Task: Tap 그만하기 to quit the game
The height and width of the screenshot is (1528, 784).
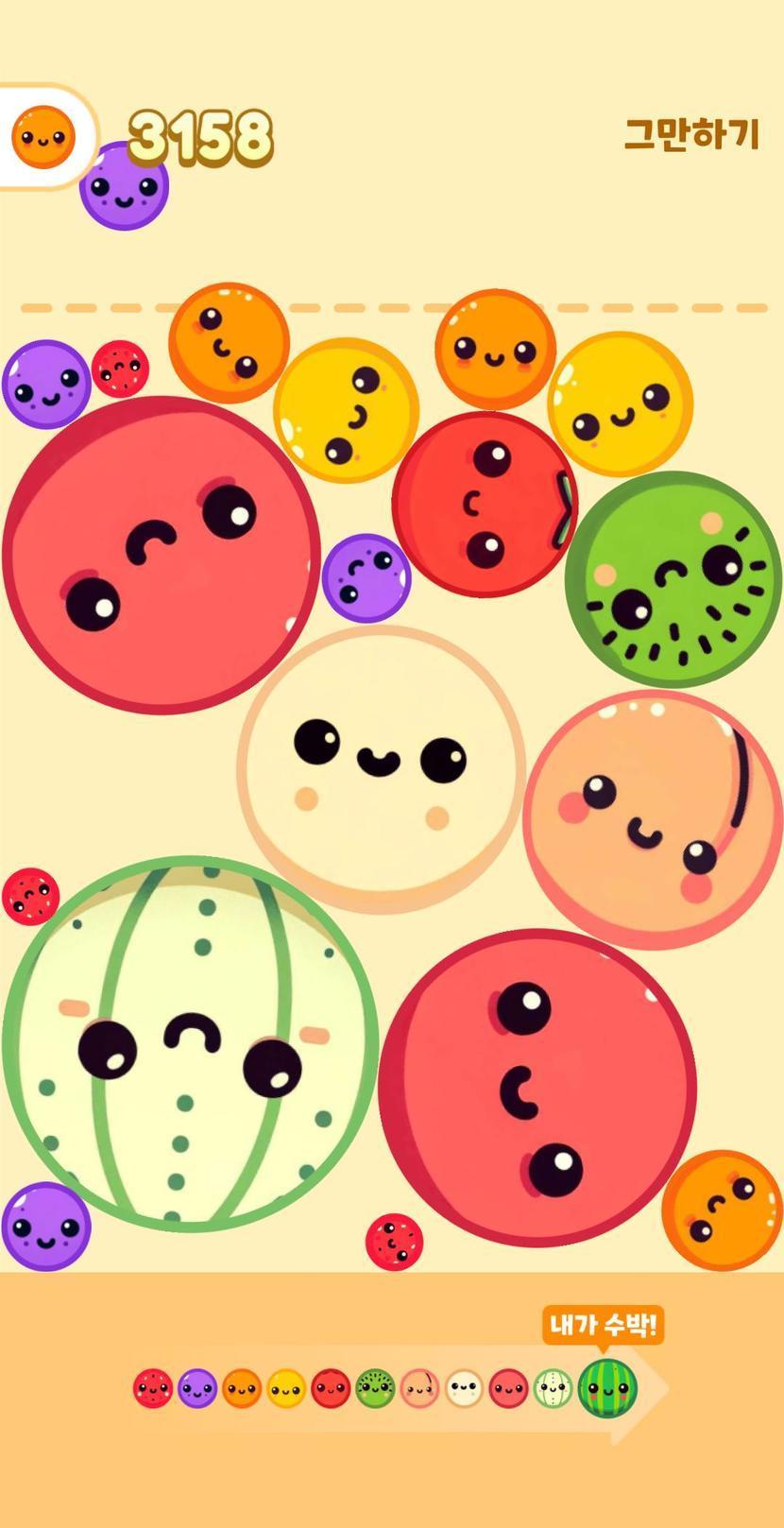Action: pos(691,134)
